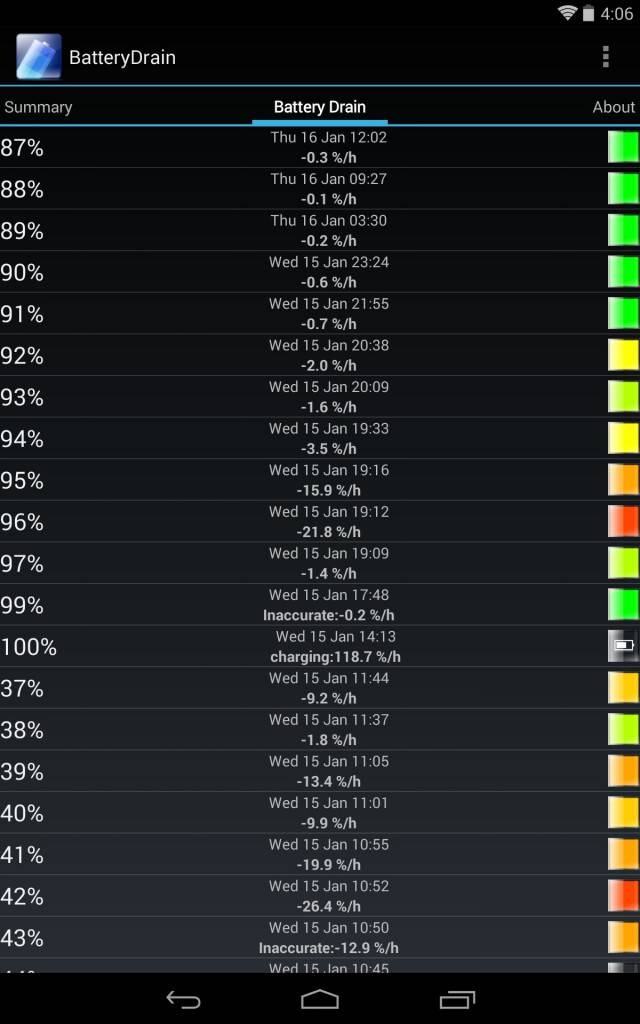Open the 37% entry at Wed 15 Jan 11:44

pyautogui.click(x=320, y=688)
